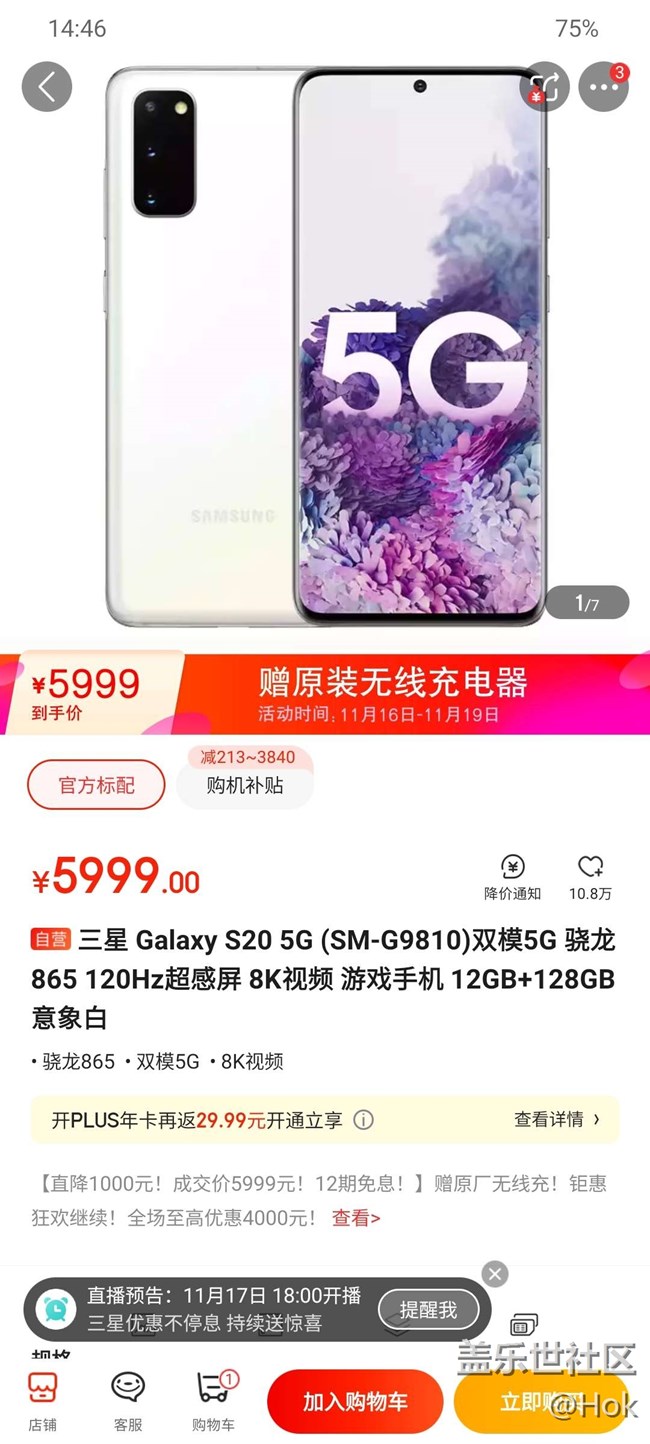Open the three-dot overflow menu
The height and width of the screenshot is (1444, 650).
604,87
